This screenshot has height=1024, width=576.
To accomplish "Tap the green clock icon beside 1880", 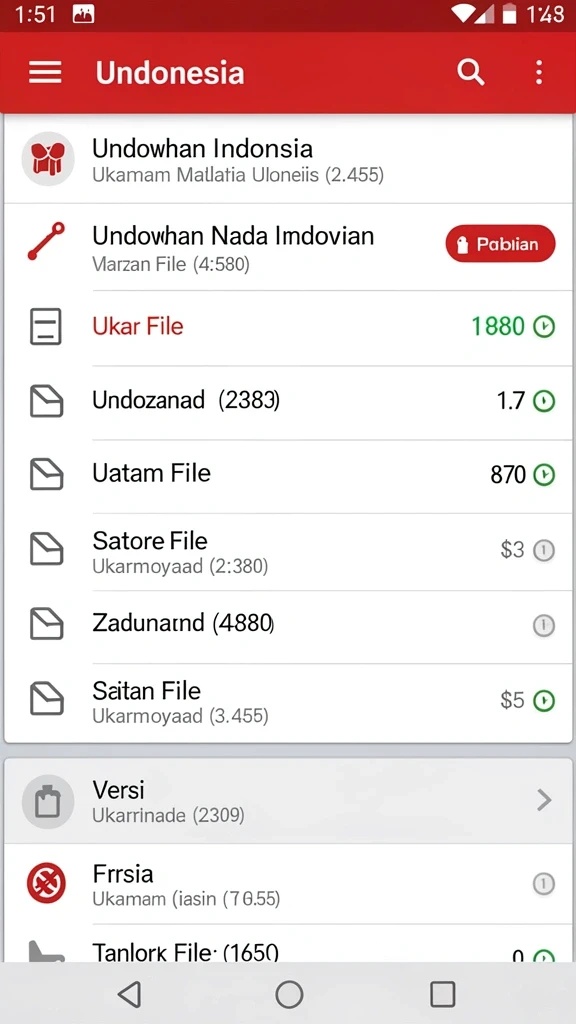I will click(544, 327).
